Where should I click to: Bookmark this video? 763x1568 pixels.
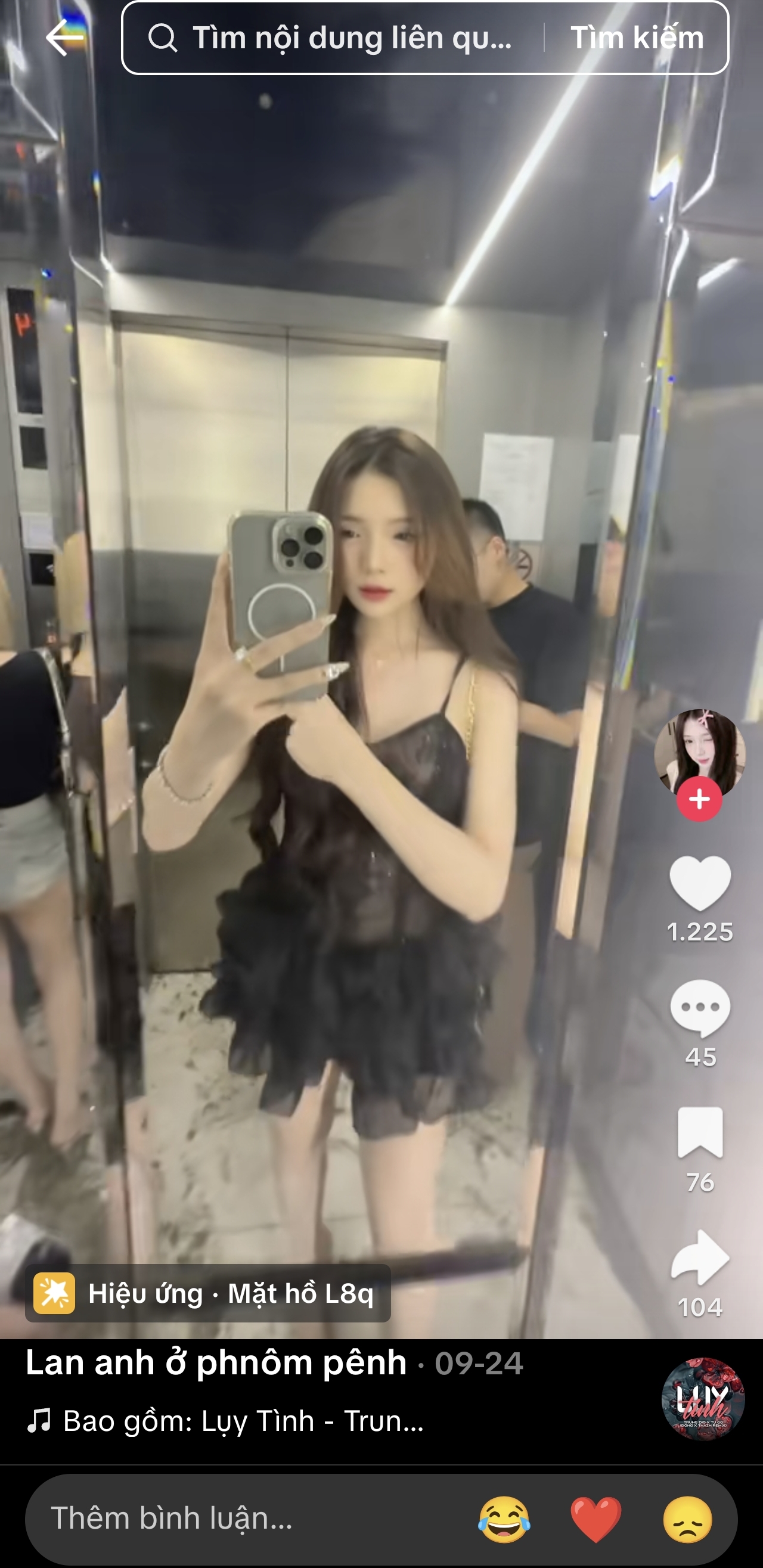tap(700, 1133)
